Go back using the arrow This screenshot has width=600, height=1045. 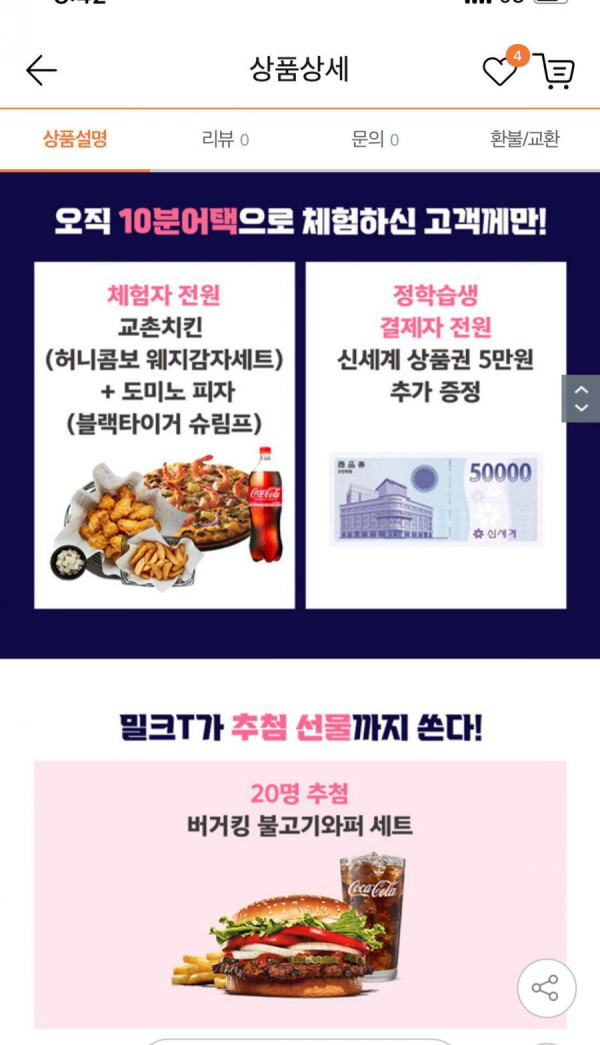point(41,70)
